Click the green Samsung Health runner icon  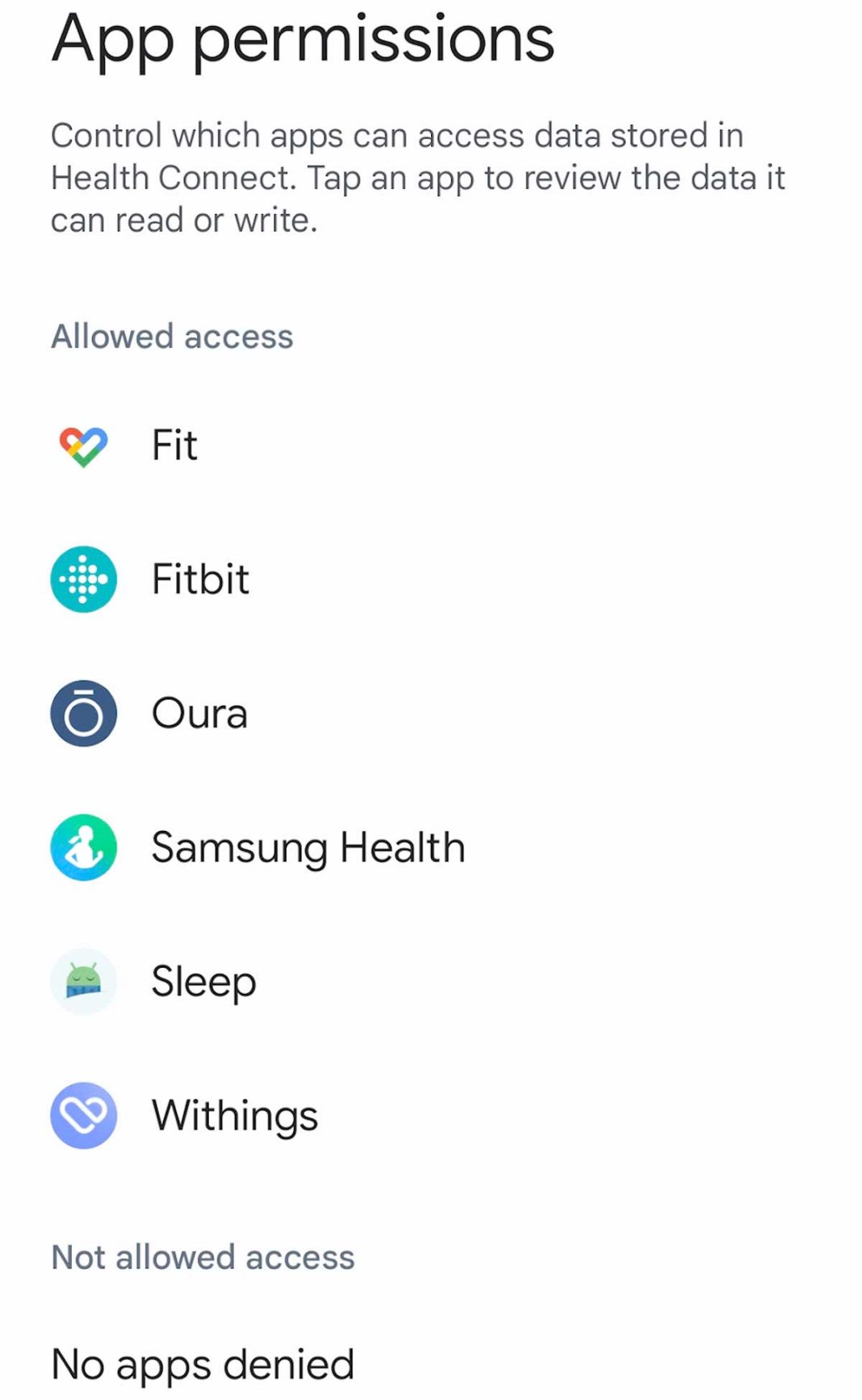pos(83,847)
